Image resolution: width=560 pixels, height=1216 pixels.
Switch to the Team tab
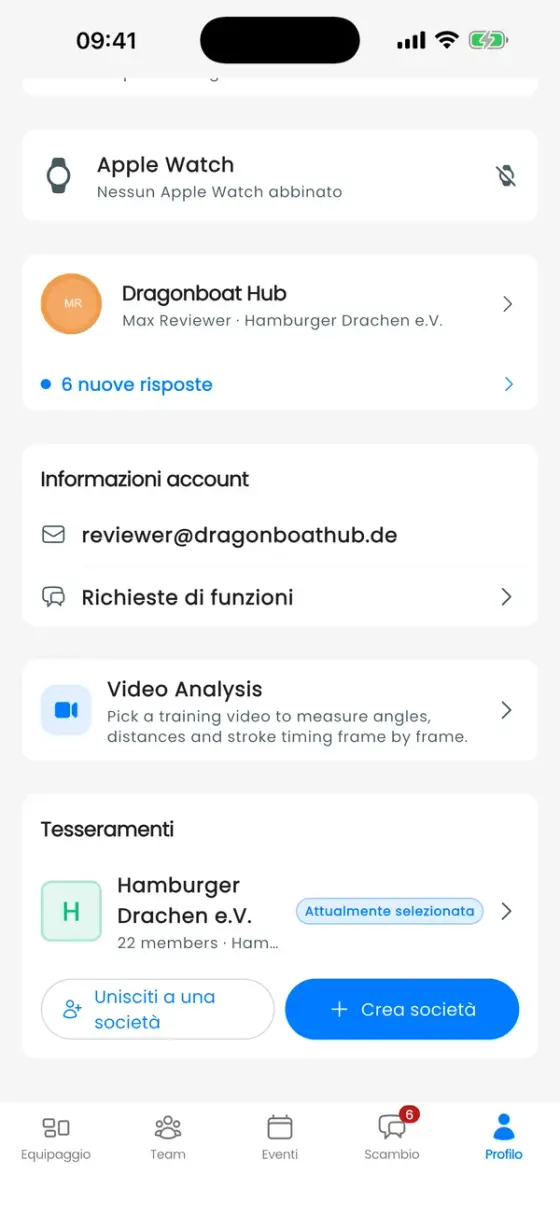168,1138
